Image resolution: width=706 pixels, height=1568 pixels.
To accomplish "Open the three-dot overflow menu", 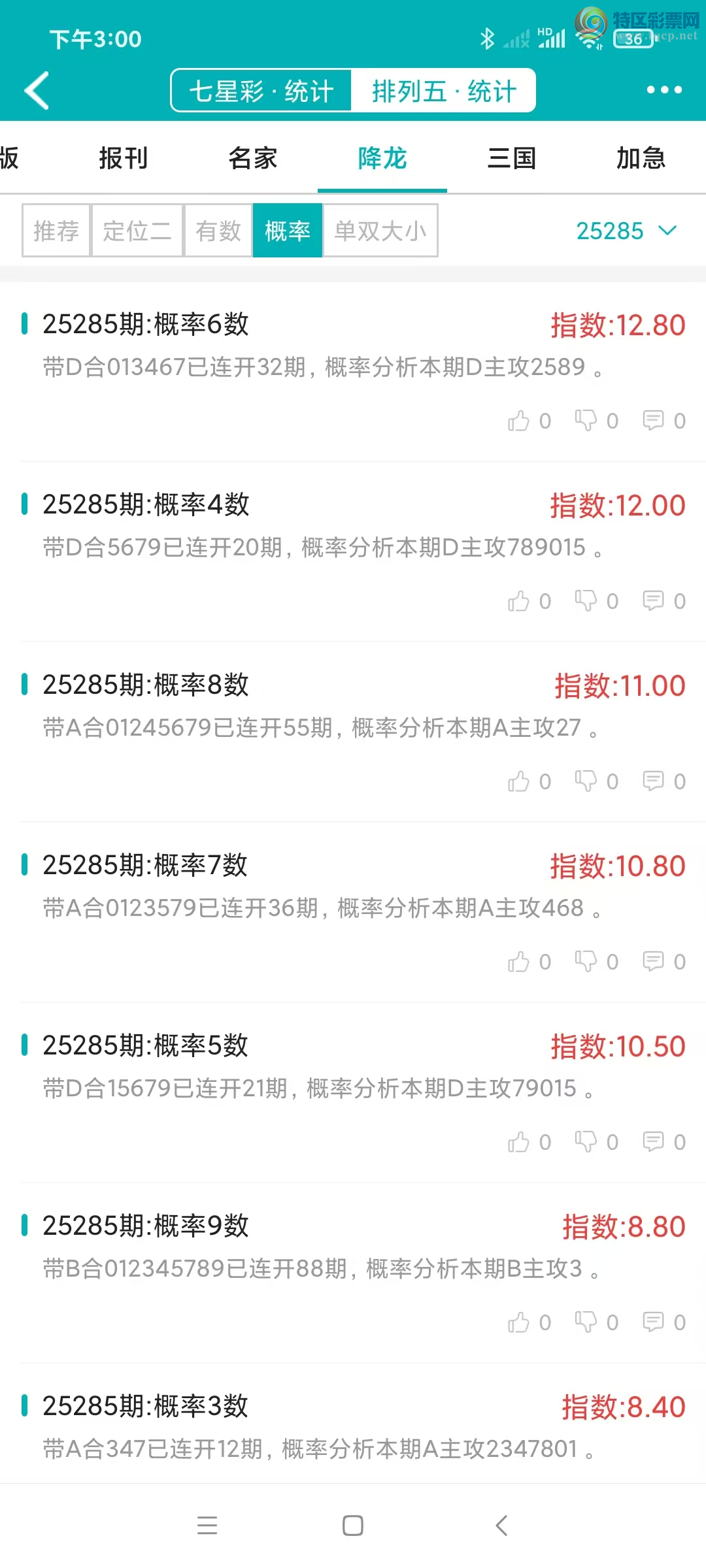I will pyautogui.click(x=664, y=90).
